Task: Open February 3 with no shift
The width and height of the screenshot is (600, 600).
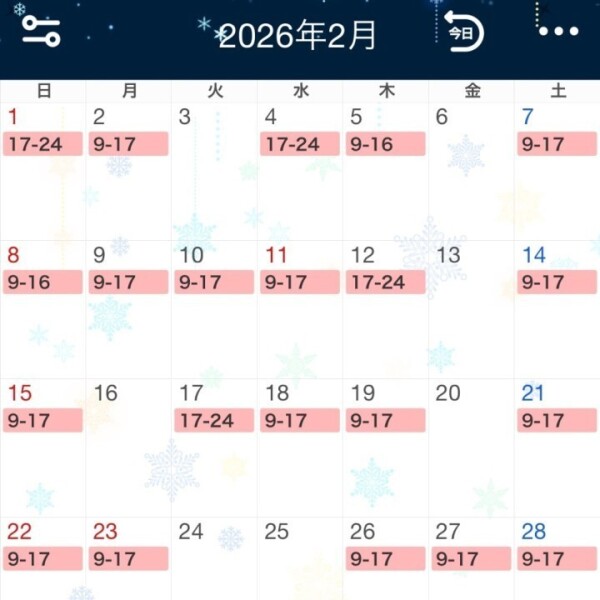Action: point(214,170)
